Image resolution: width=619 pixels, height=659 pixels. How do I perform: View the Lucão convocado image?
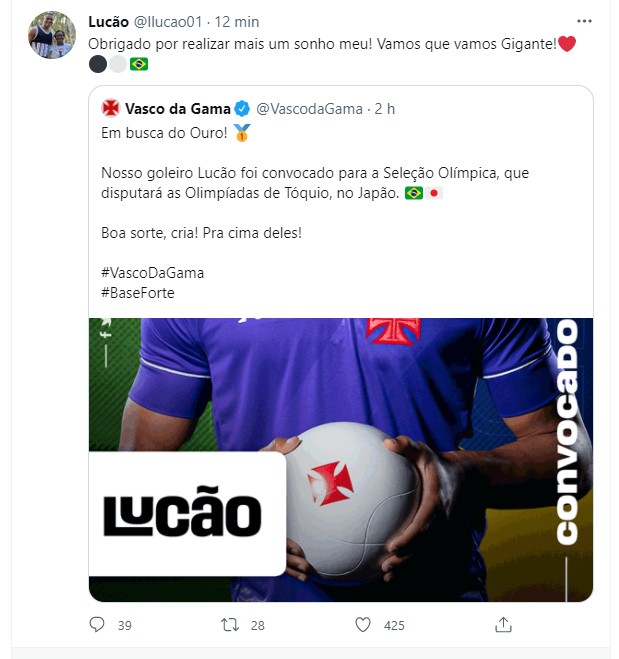(340, 460)
